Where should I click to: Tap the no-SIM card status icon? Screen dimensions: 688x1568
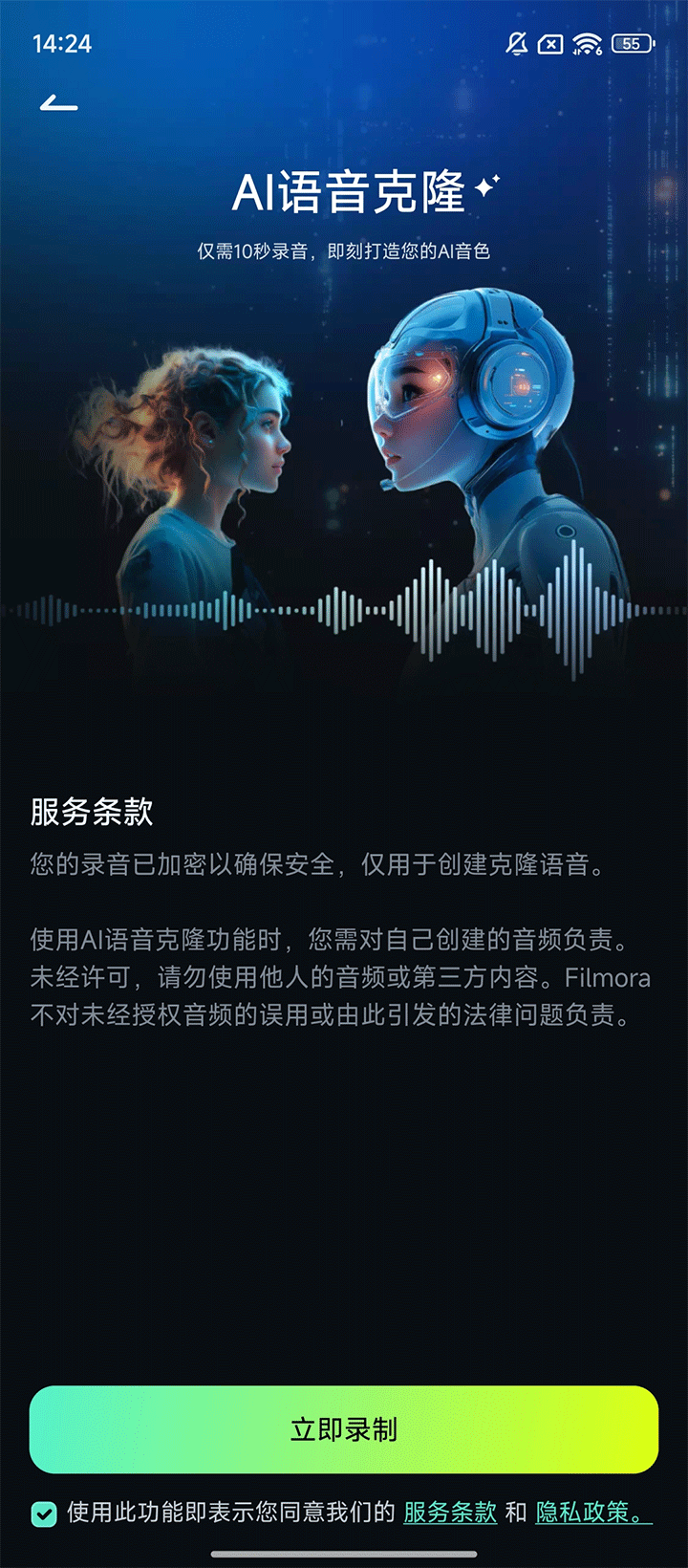click(x=552, y=44)
